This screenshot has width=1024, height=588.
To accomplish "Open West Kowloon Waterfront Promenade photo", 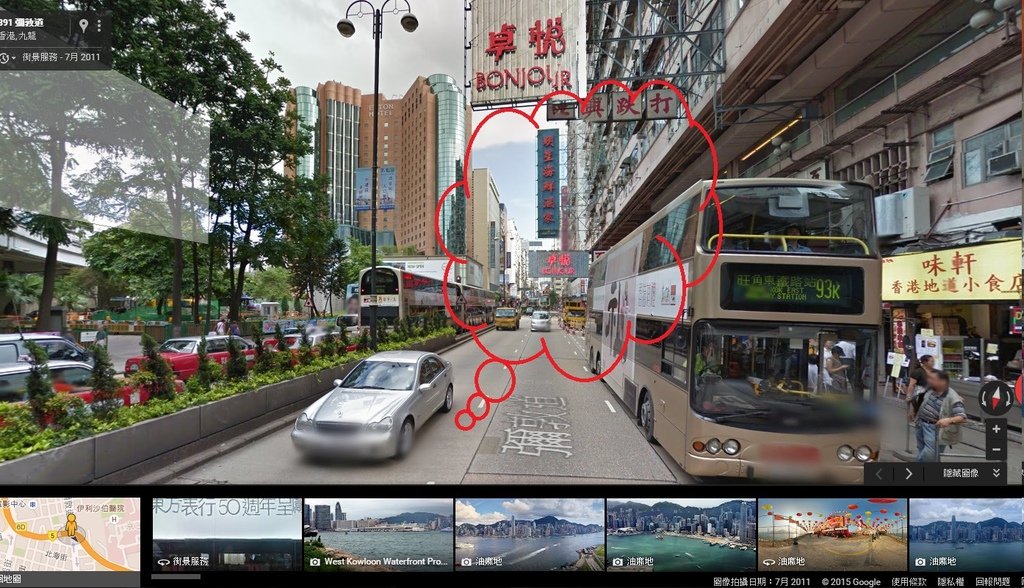I will click(378, 535).
